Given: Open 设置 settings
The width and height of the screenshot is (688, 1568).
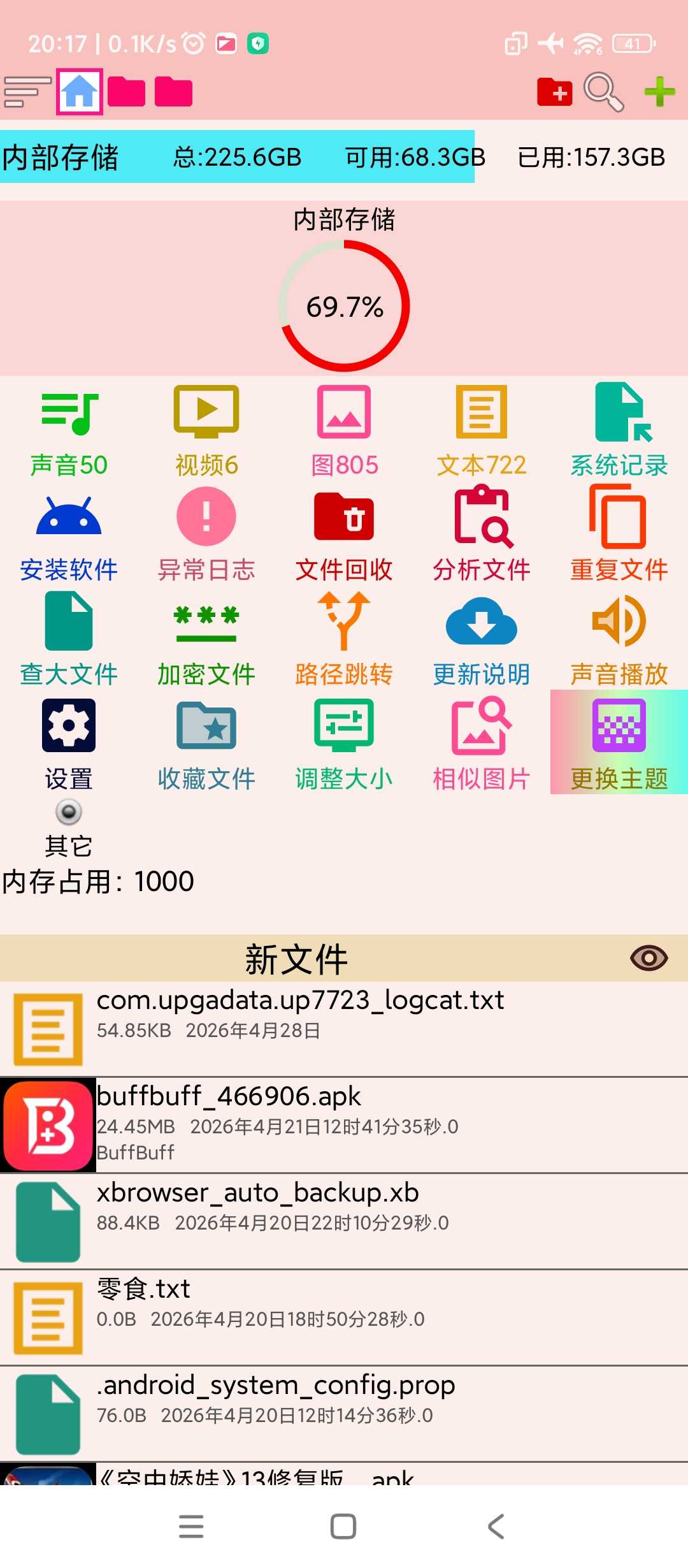Looking at the screenshot, I should pos(69,744).
